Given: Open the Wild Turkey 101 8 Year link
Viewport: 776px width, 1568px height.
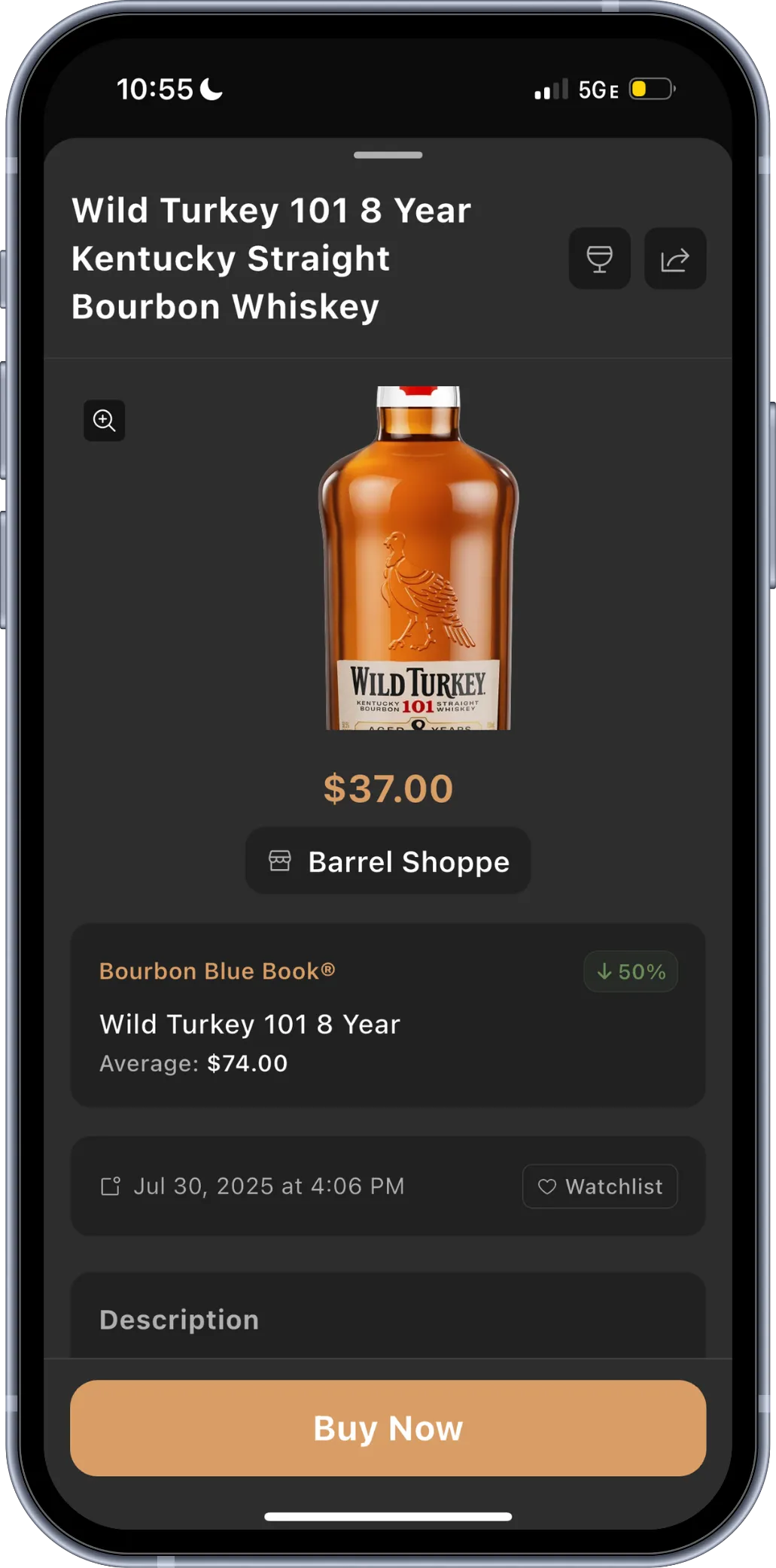Looking at the screenshot, I should [250, 1023].
